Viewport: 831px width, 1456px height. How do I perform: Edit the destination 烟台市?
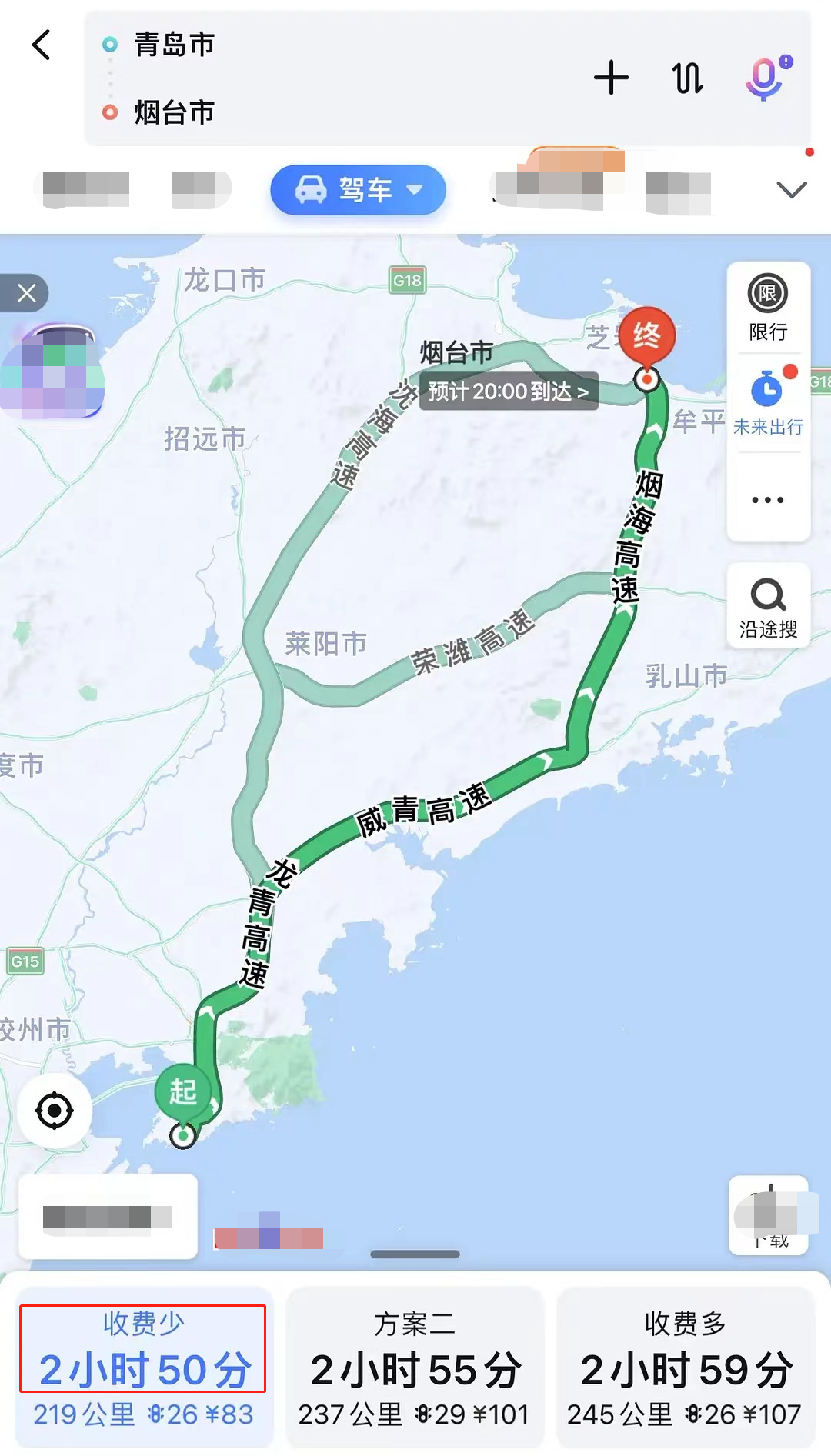tap(175, 112)
